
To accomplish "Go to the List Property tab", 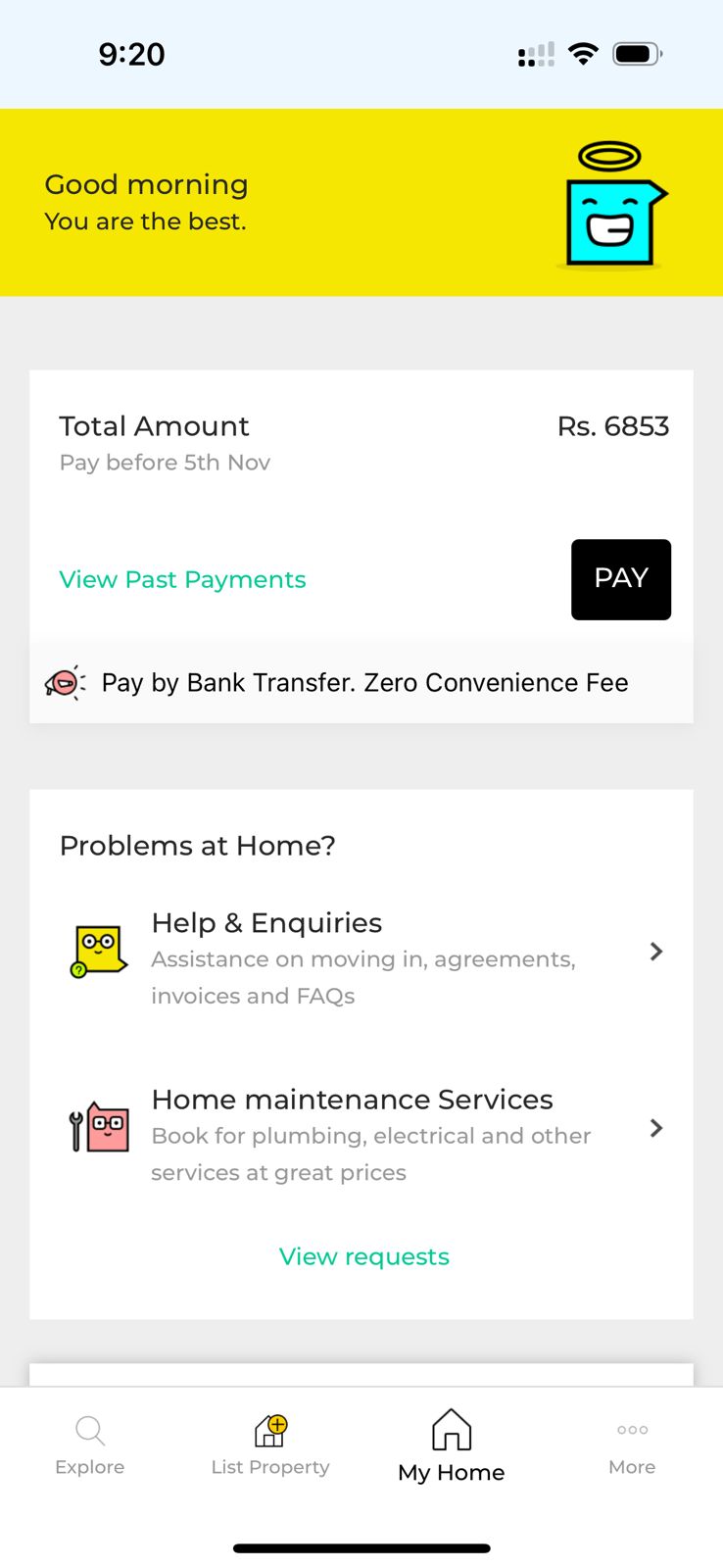I will pyautogui.click(x=270, y=1445).
